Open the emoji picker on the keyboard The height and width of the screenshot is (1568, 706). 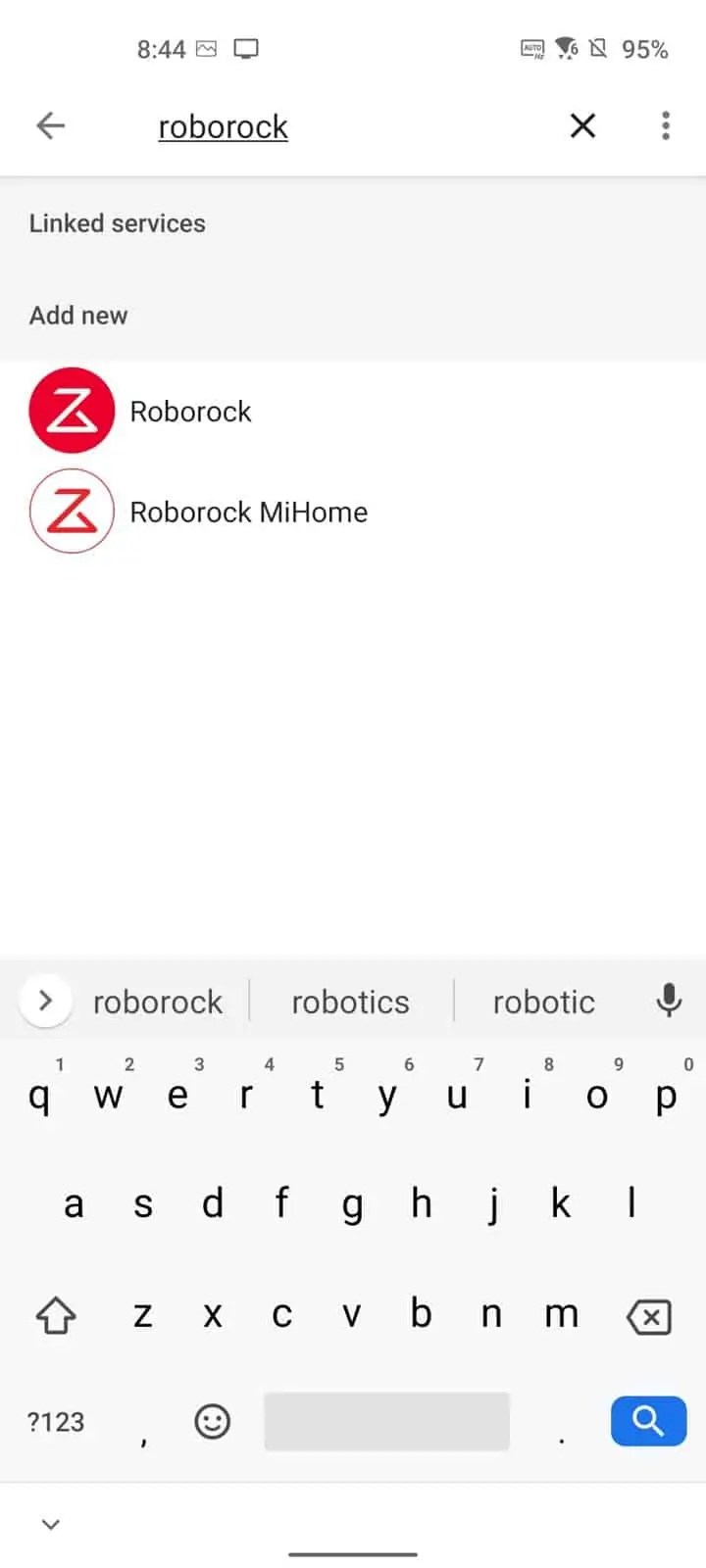click(x=213, y=1420)
